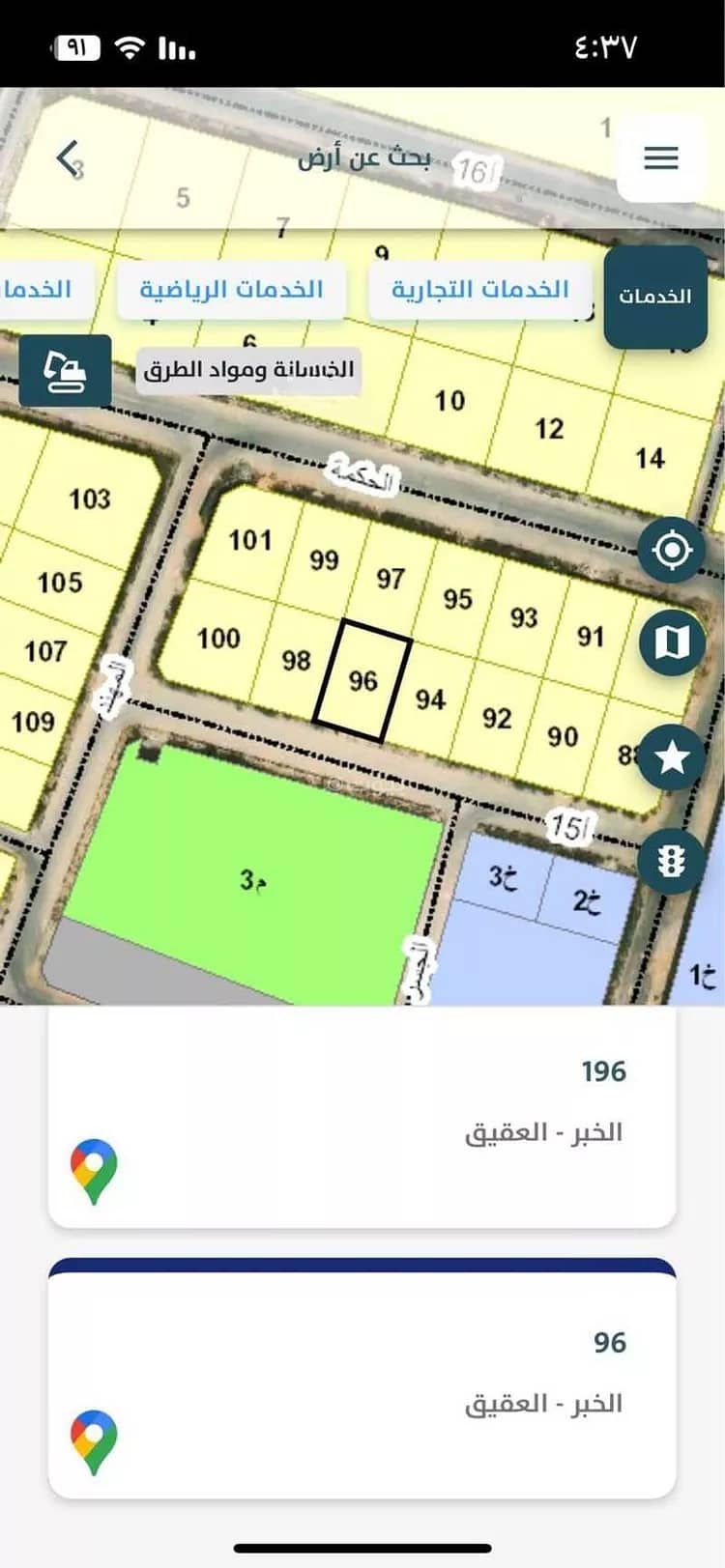Open the map layers button
Viewport: 725px width, 1568px height.
[x=672, y=641]
